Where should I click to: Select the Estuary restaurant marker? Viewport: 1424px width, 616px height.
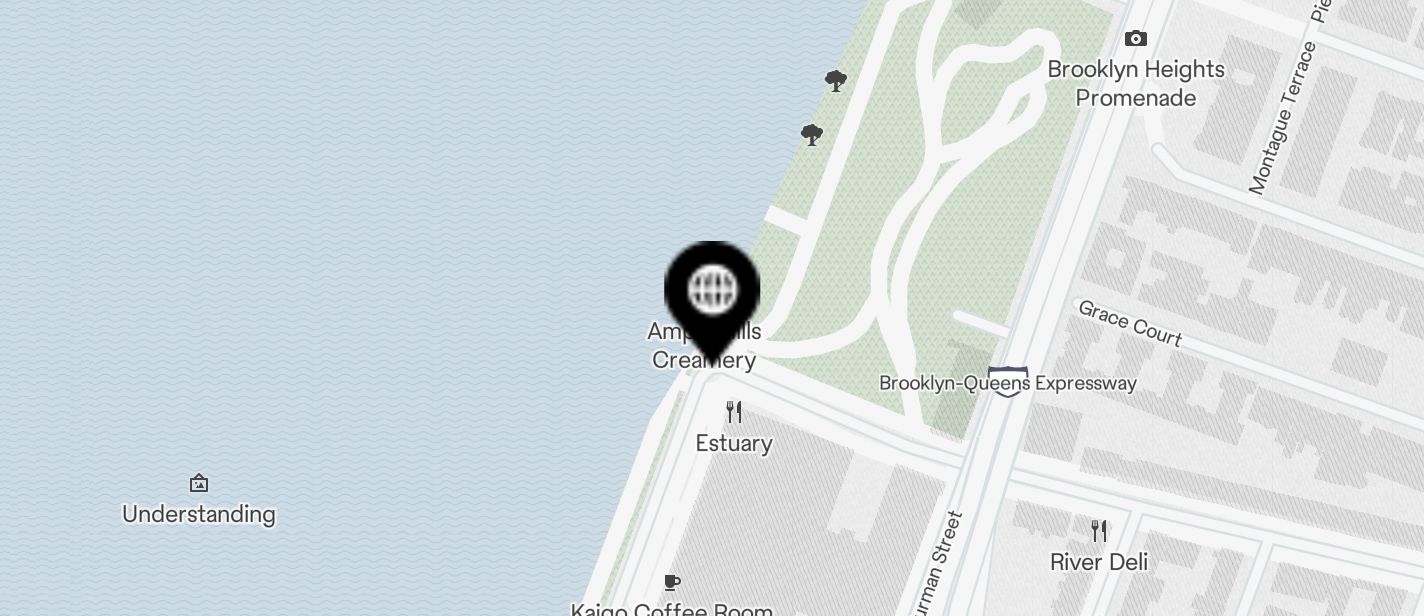click(734, 412)
